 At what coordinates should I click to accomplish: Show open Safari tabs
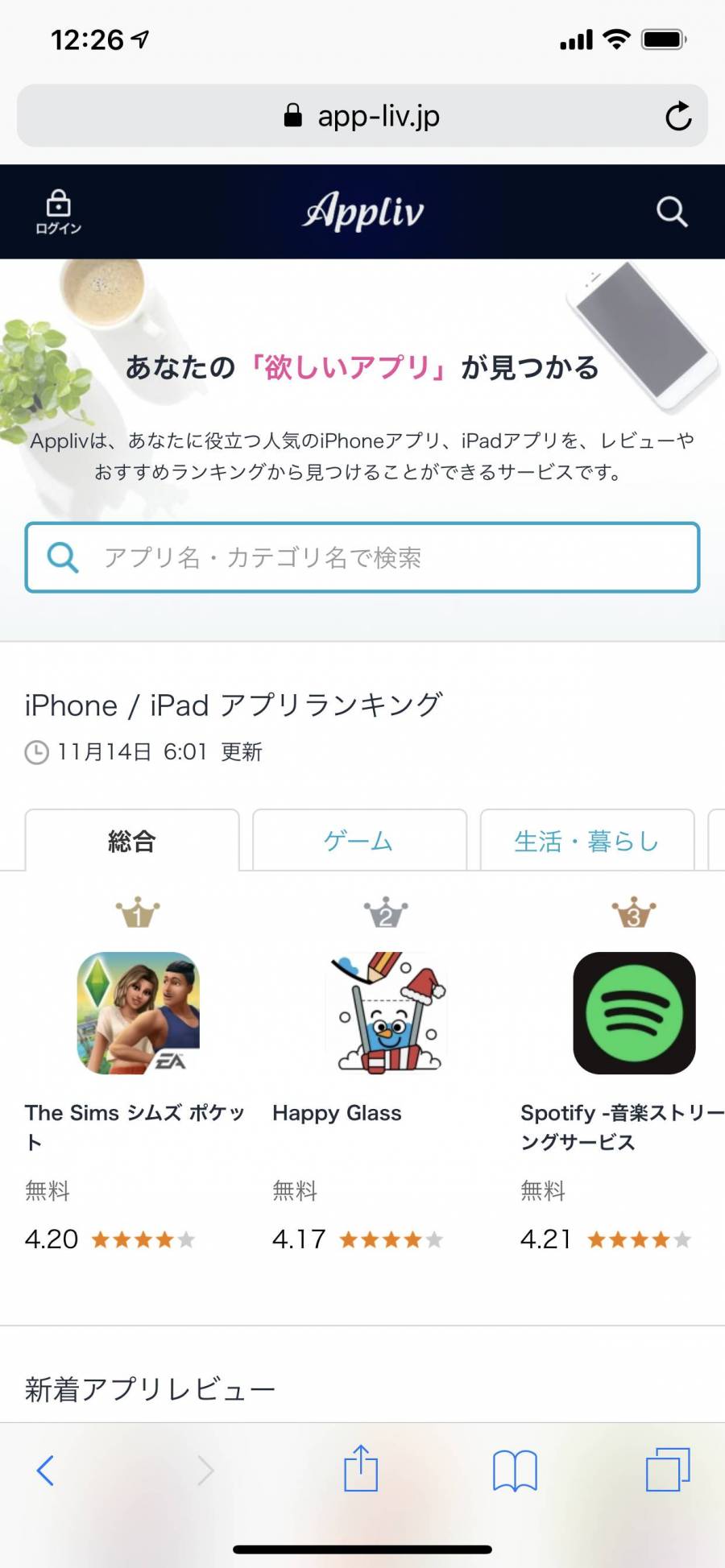click(x=668, y=1471)
